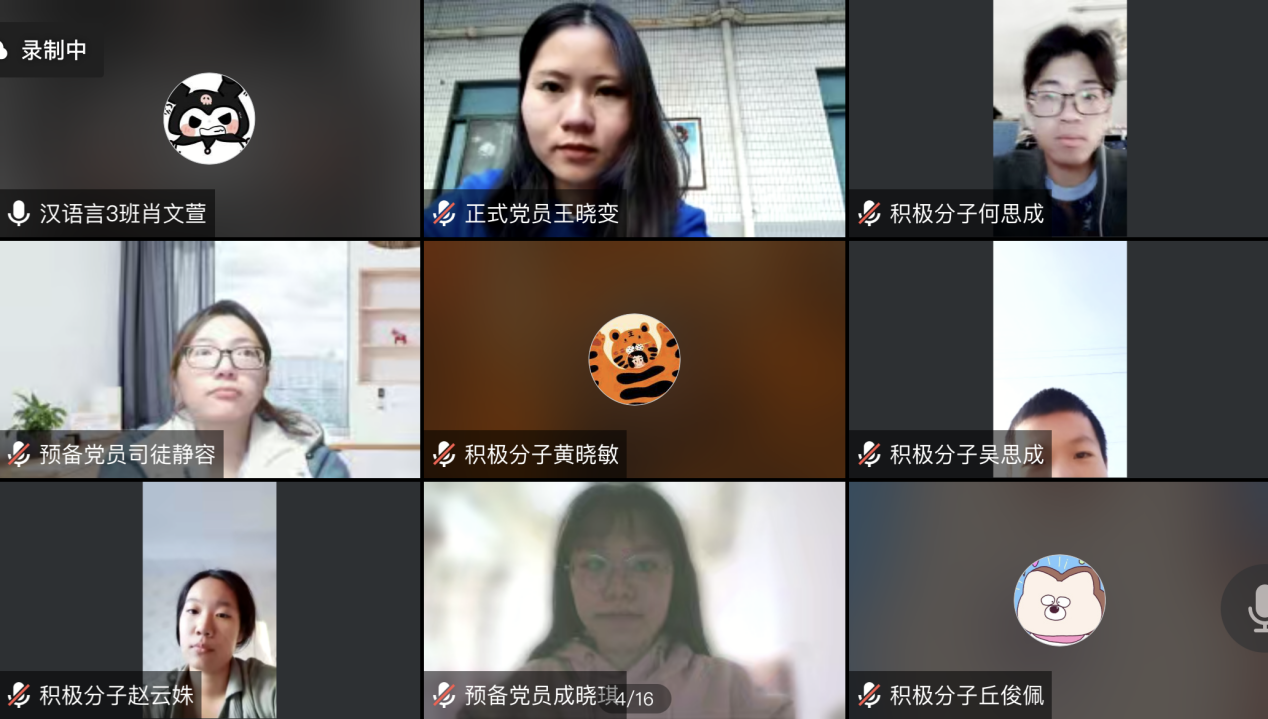
Task: Select the tile of 积极分子丘俊佩
Action: coord(1058,598)
